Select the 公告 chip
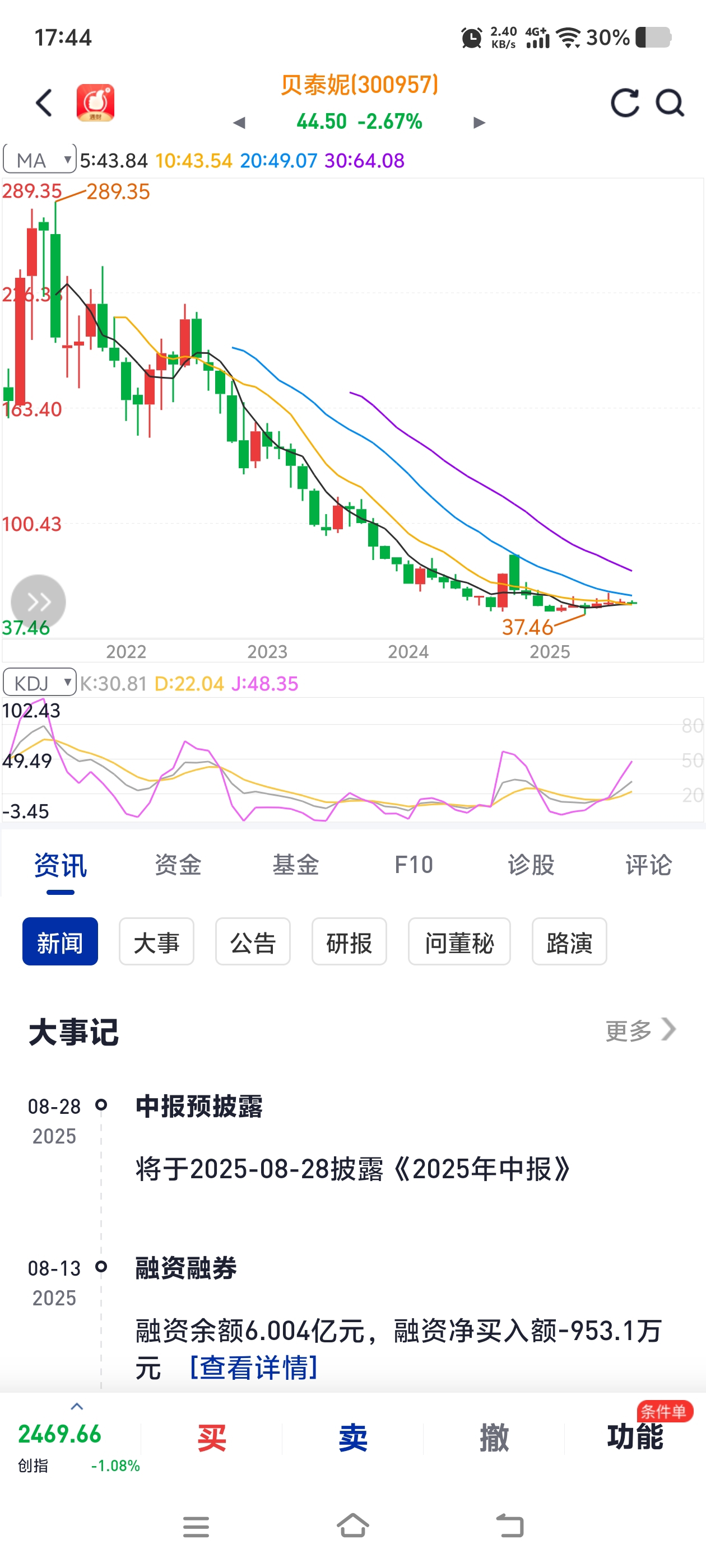 [253, 942]
